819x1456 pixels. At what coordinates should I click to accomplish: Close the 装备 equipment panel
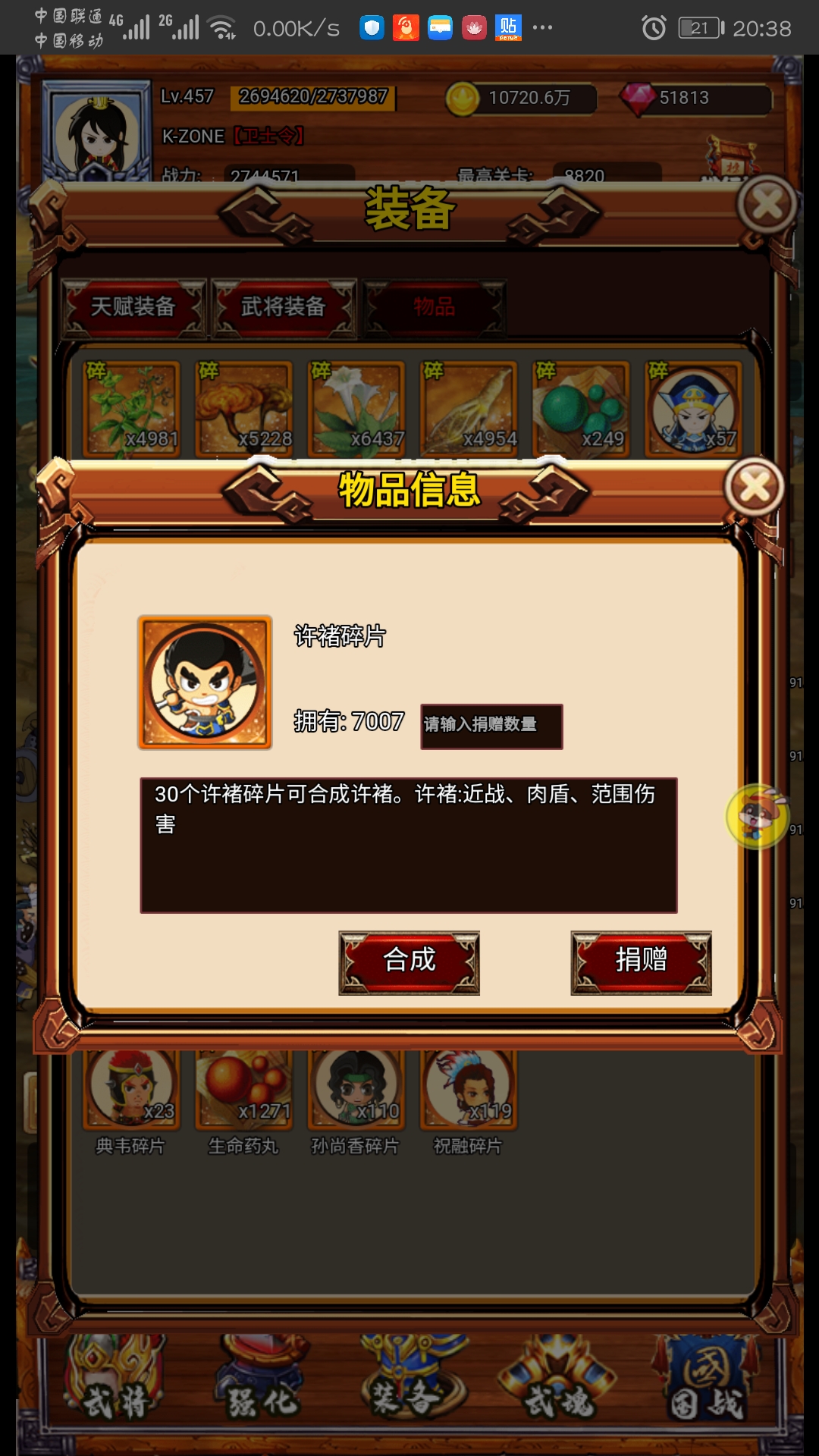pos(767,205)
